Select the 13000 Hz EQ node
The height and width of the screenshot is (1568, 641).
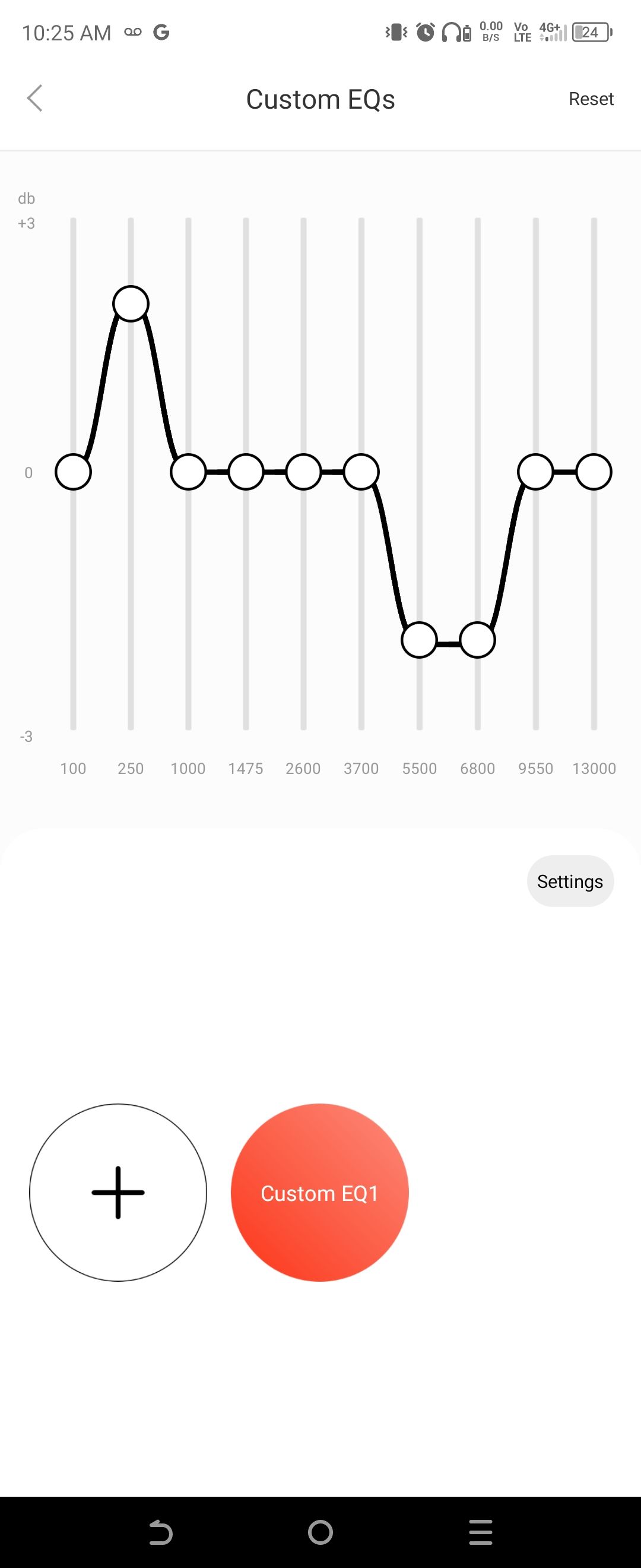(594, 472)
